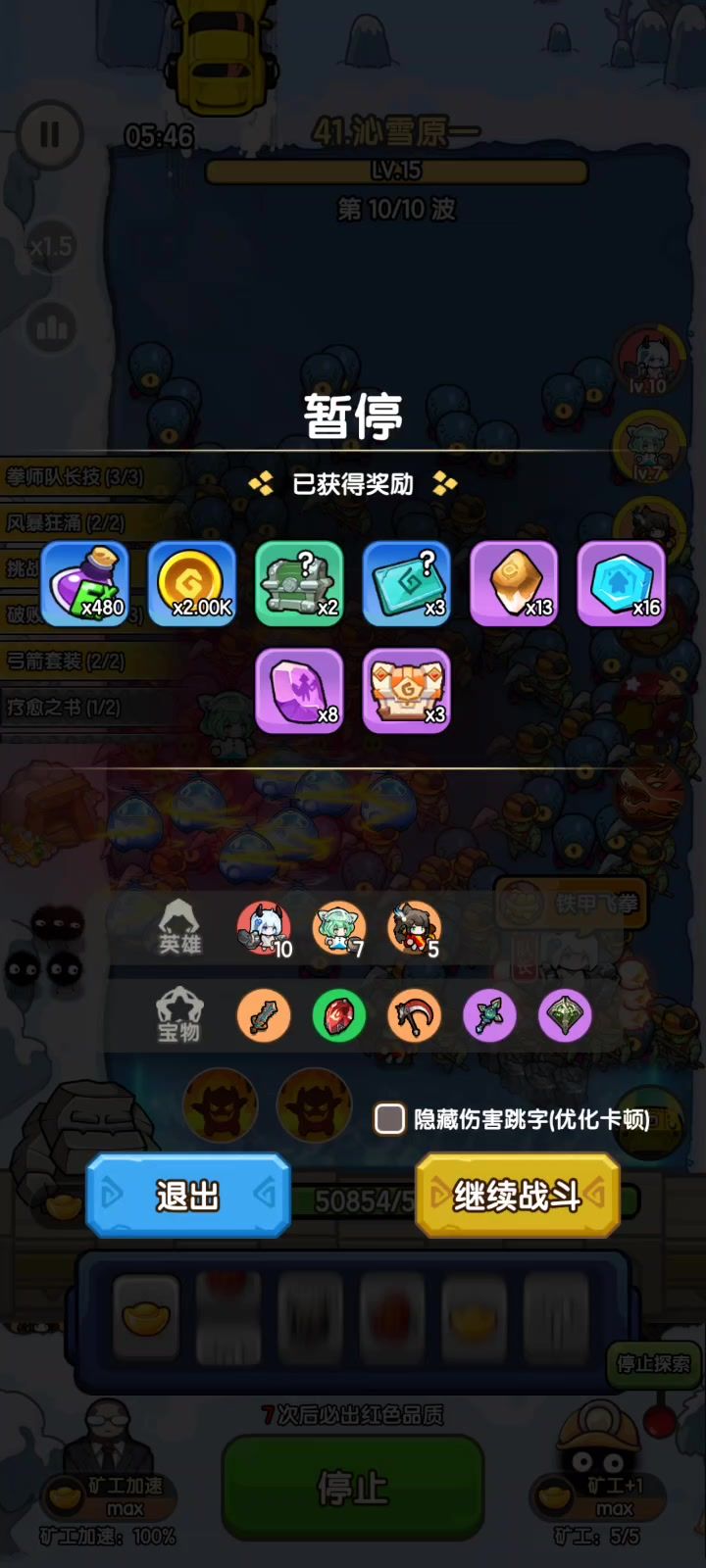Check the 隐藏伤害跳字 checkbox
Viewport: 706px width, 1568px height.
pos(389,1118)
